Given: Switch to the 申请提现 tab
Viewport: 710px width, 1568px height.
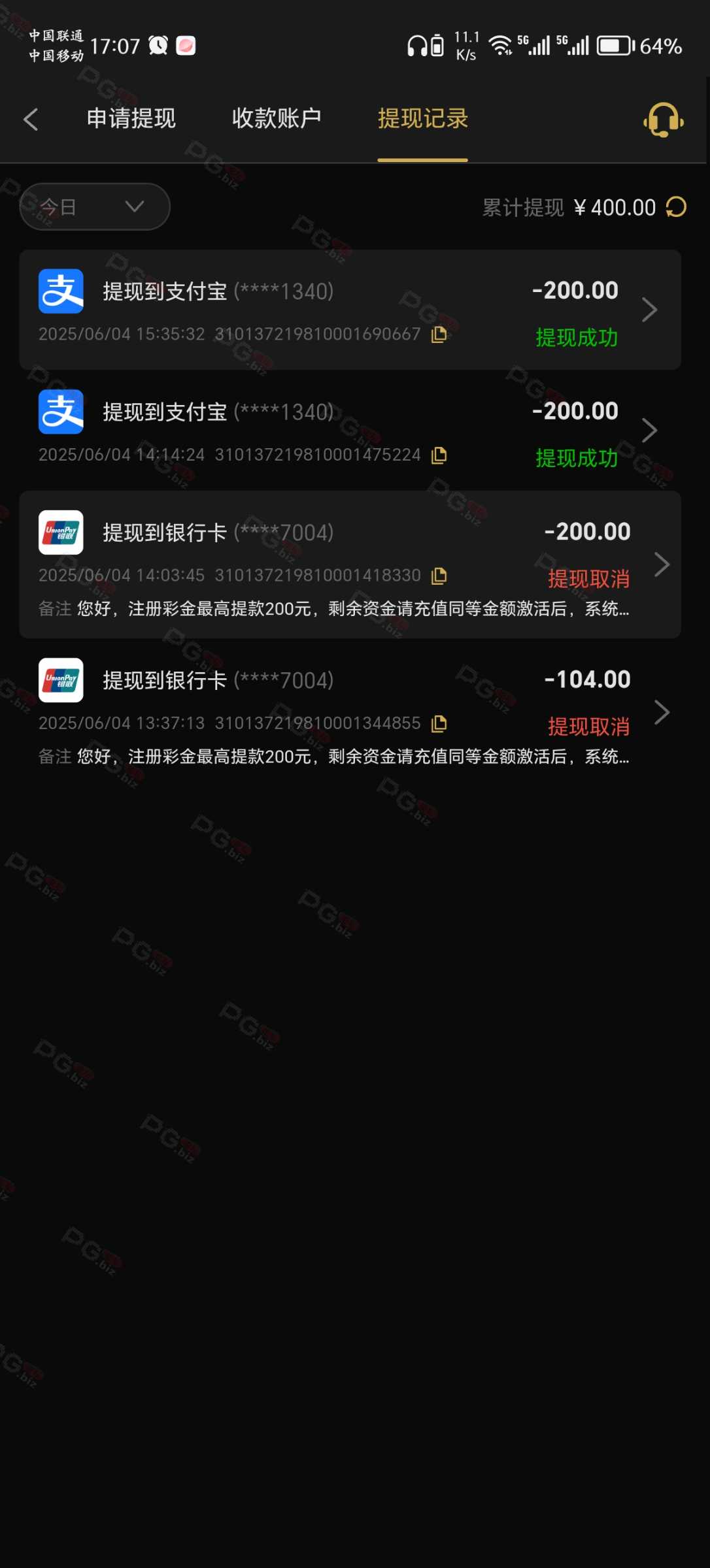Looking at the screenshot, I should (x=131, y=119).
